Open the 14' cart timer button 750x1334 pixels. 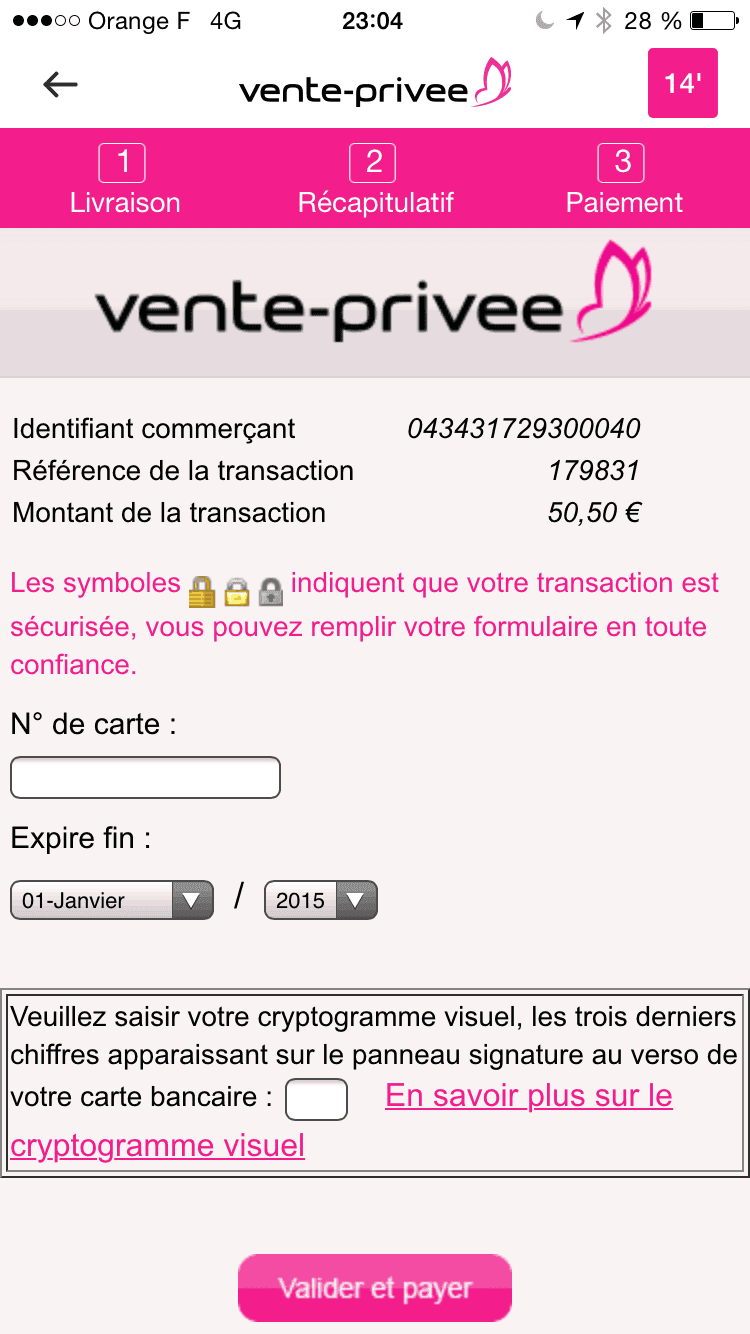click(x=683, y=83)
